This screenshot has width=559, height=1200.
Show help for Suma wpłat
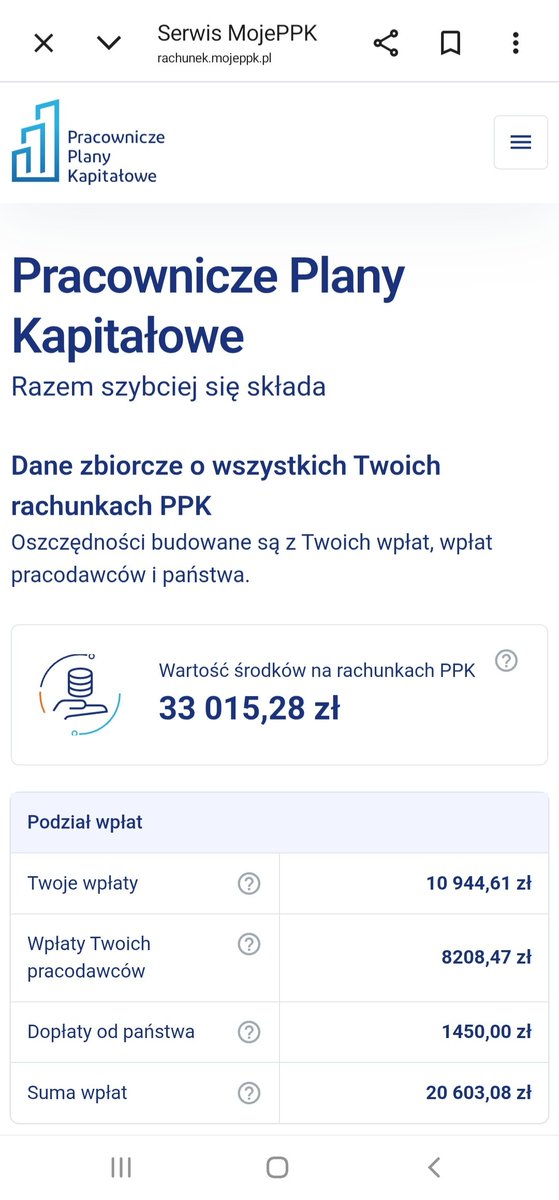pos(249,1093)
